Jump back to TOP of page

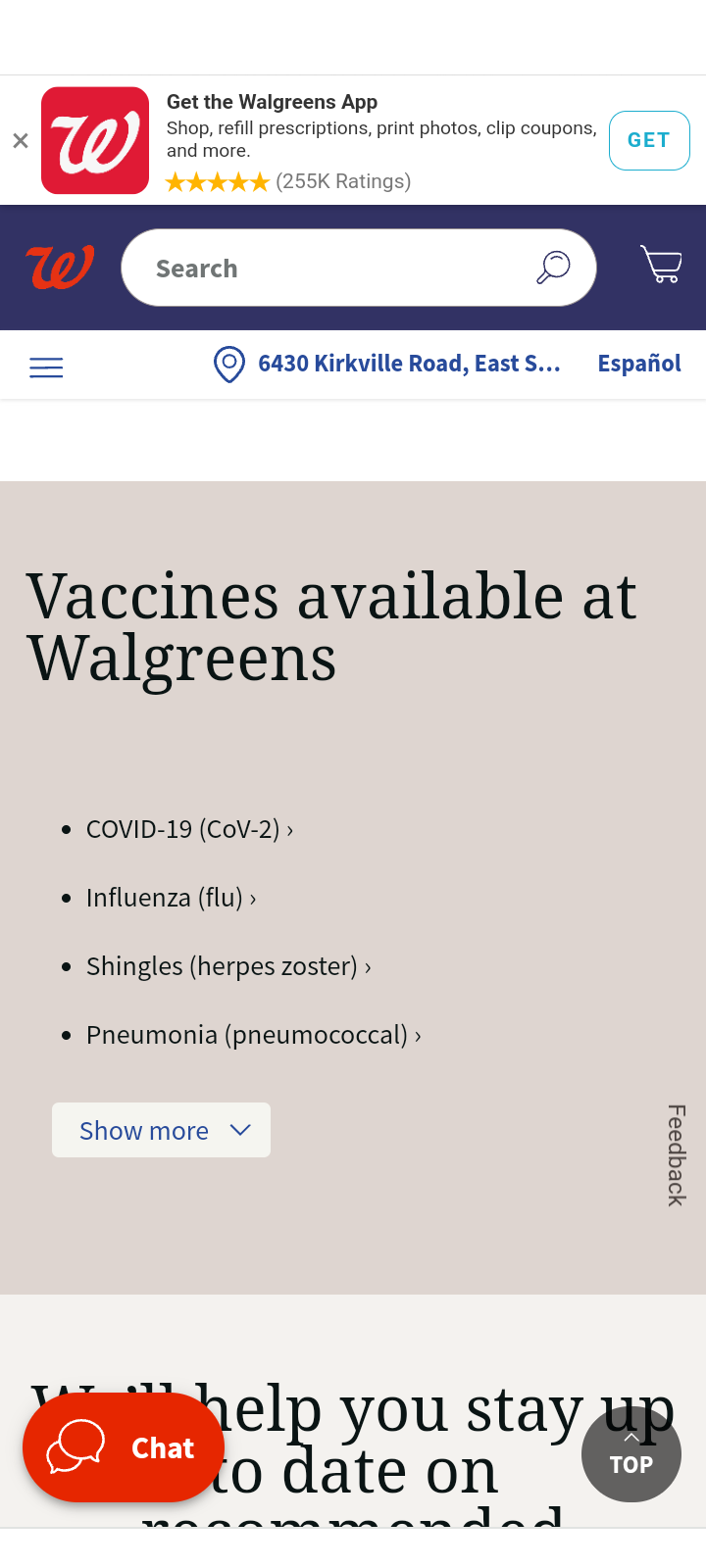point(631,1454)
